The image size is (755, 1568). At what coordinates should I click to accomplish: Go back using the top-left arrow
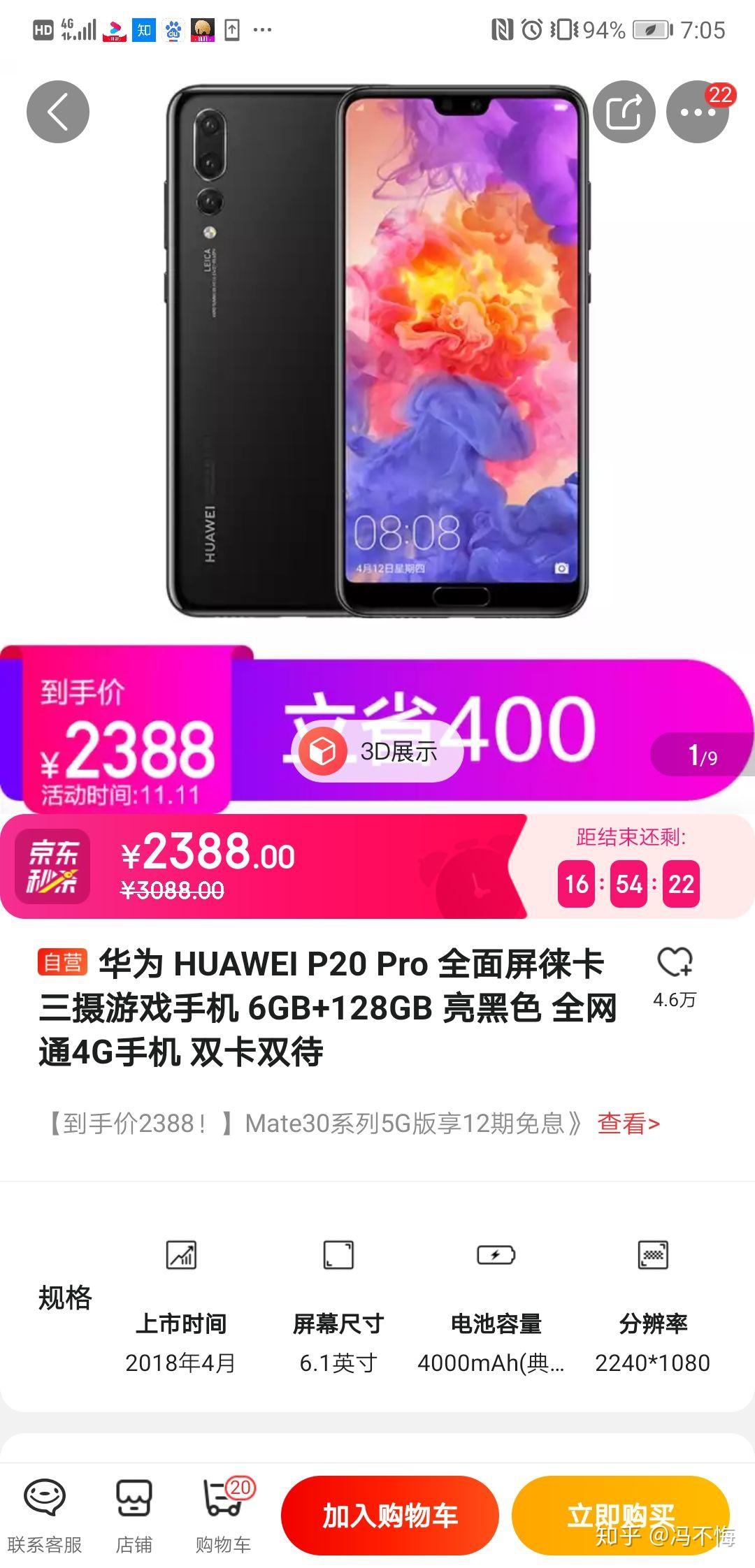pyautogui.click(x=58, y=112)
